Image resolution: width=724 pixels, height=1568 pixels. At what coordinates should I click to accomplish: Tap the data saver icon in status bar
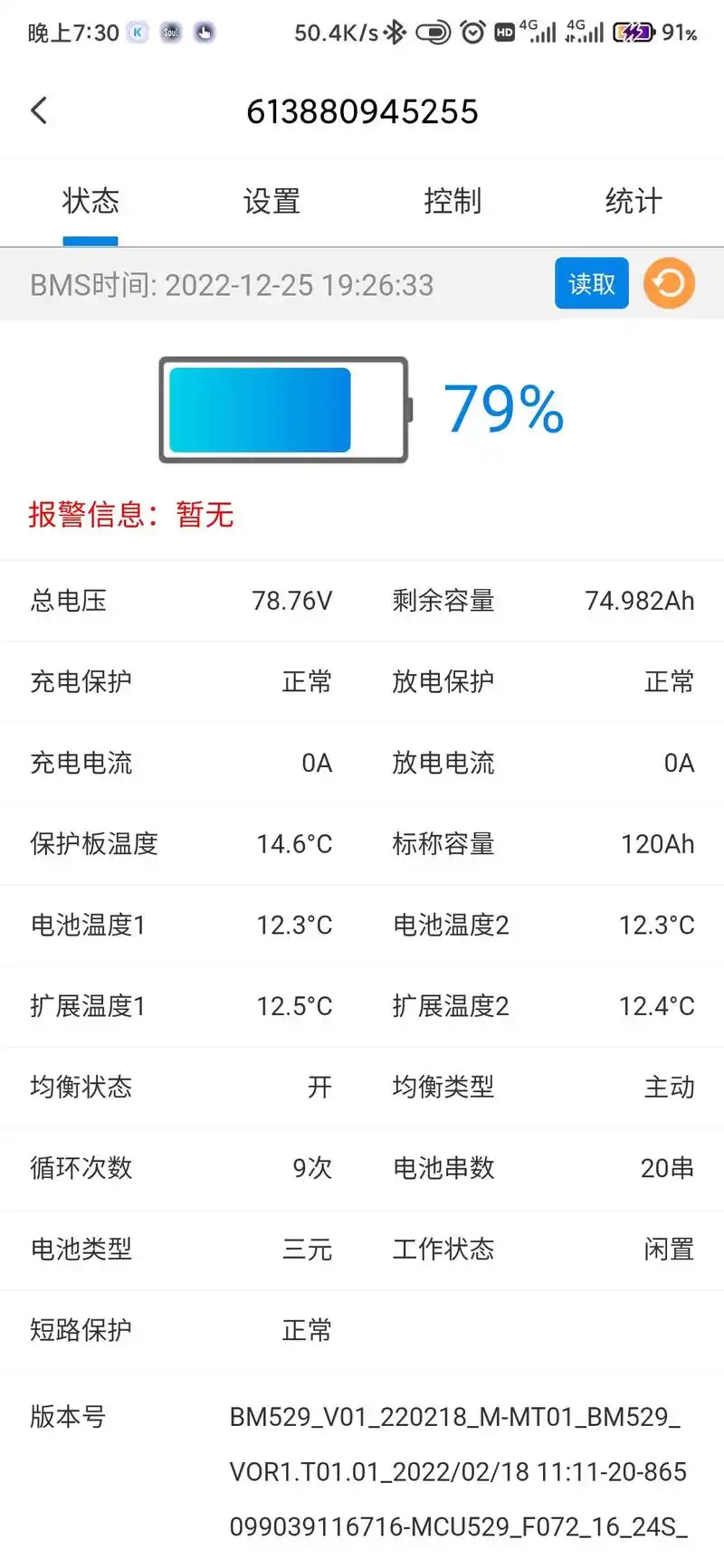pyautogui.click(x=434, y=32)
